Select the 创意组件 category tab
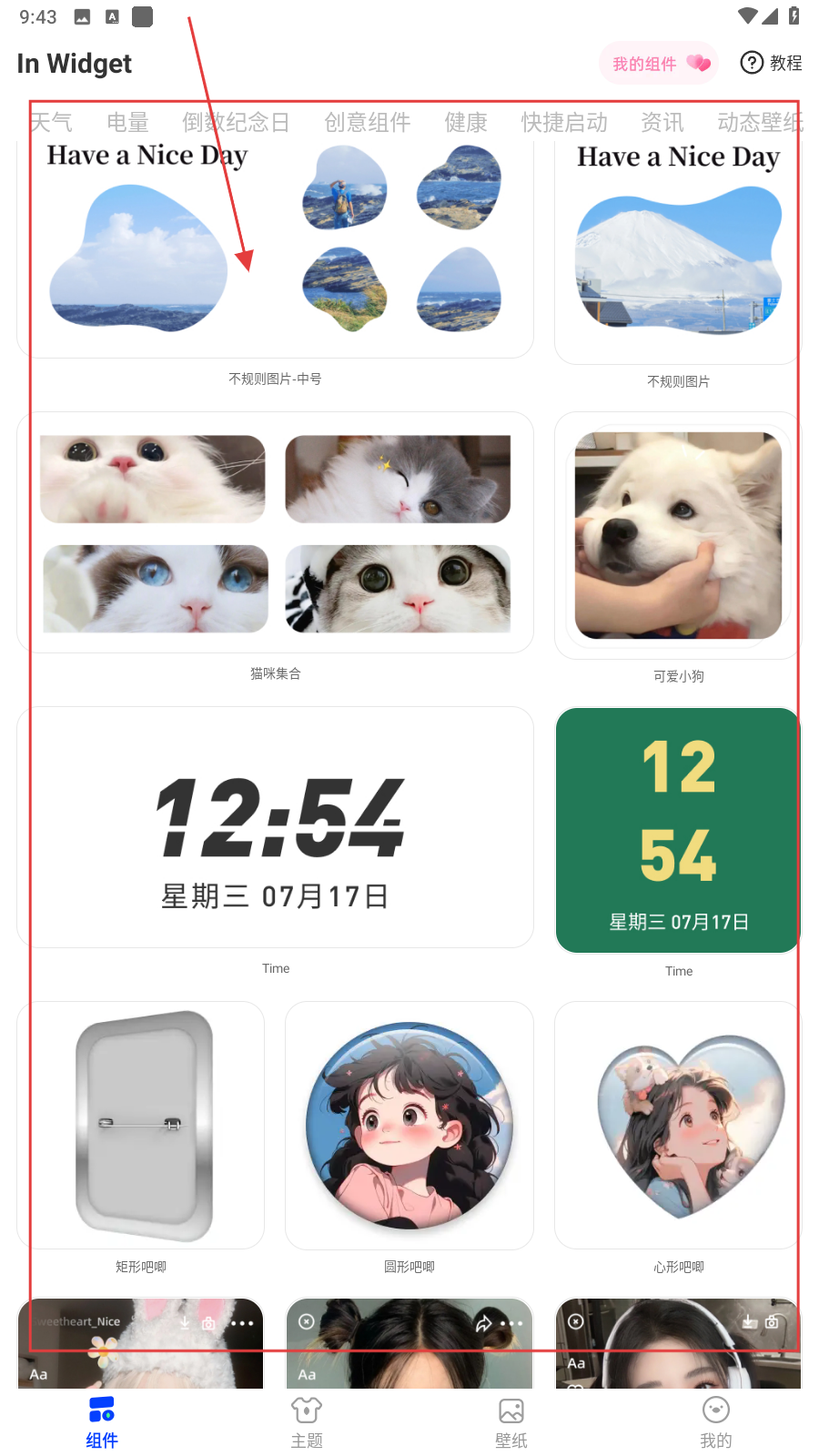 367,122
